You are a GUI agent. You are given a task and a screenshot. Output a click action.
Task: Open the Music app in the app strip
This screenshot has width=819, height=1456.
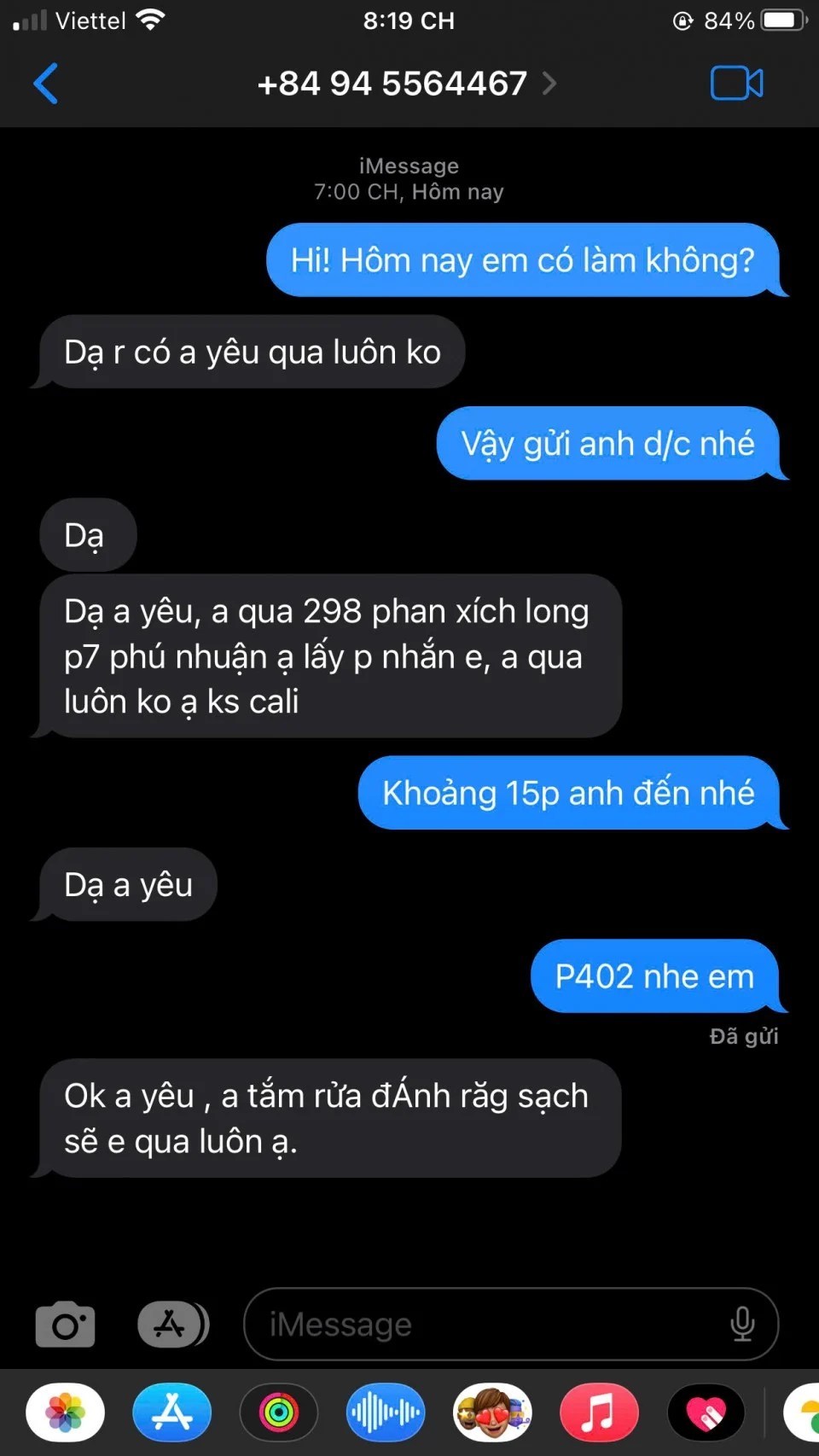coord(599,1412)
